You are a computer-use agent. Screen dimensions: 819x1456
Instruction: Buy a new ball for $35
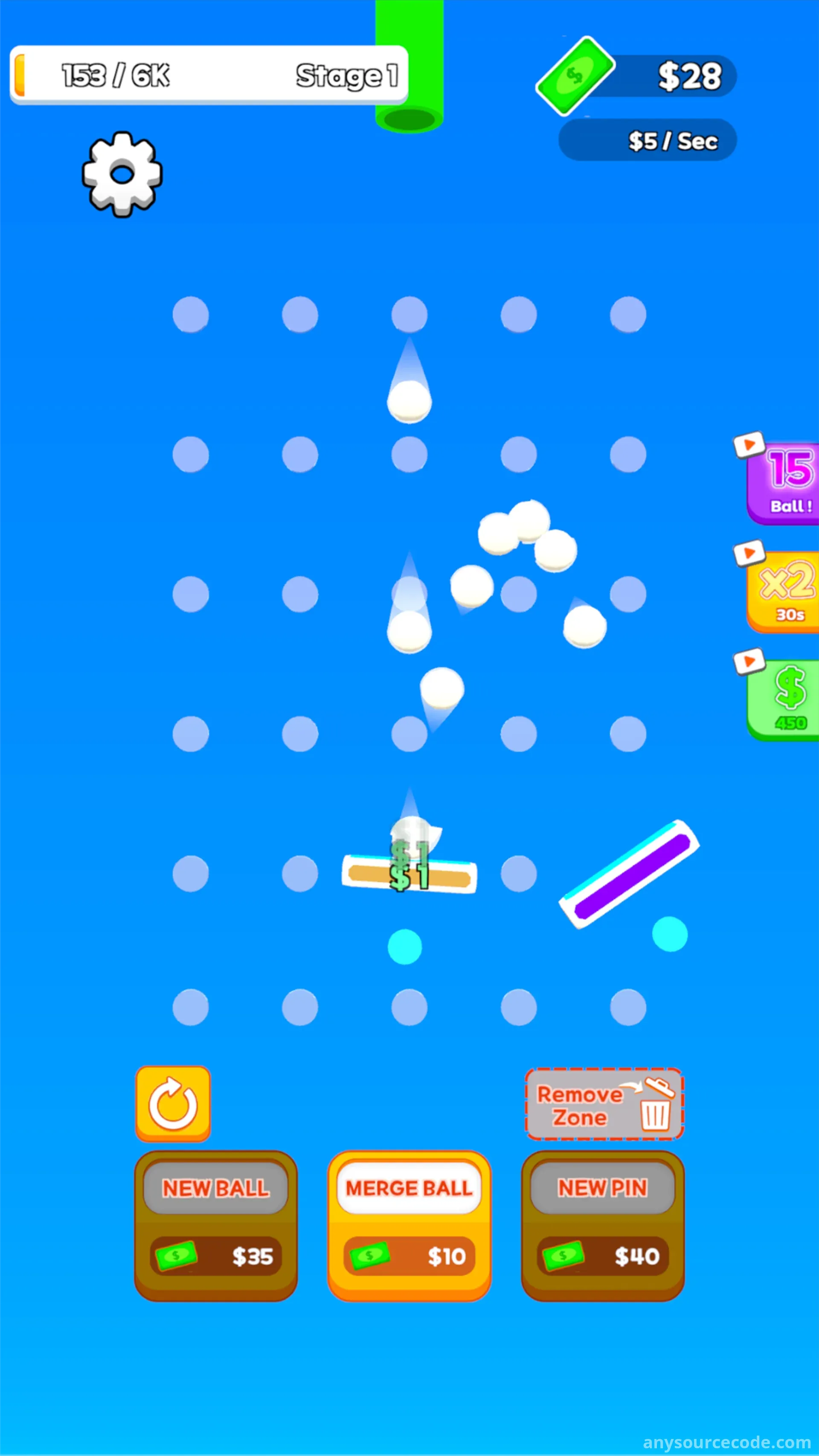tap(216, 1226)
